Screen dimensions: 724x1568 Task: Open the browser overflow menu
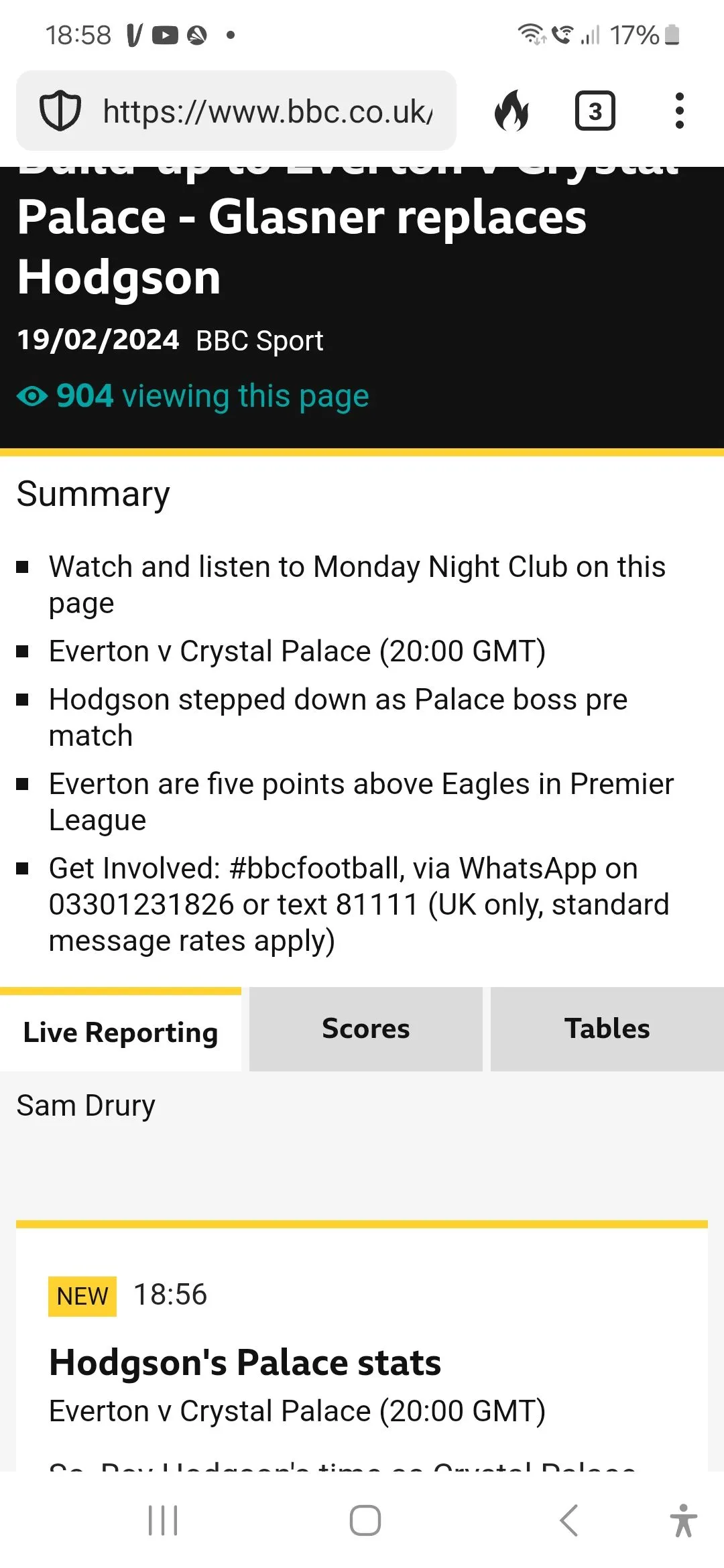point(679,111)
